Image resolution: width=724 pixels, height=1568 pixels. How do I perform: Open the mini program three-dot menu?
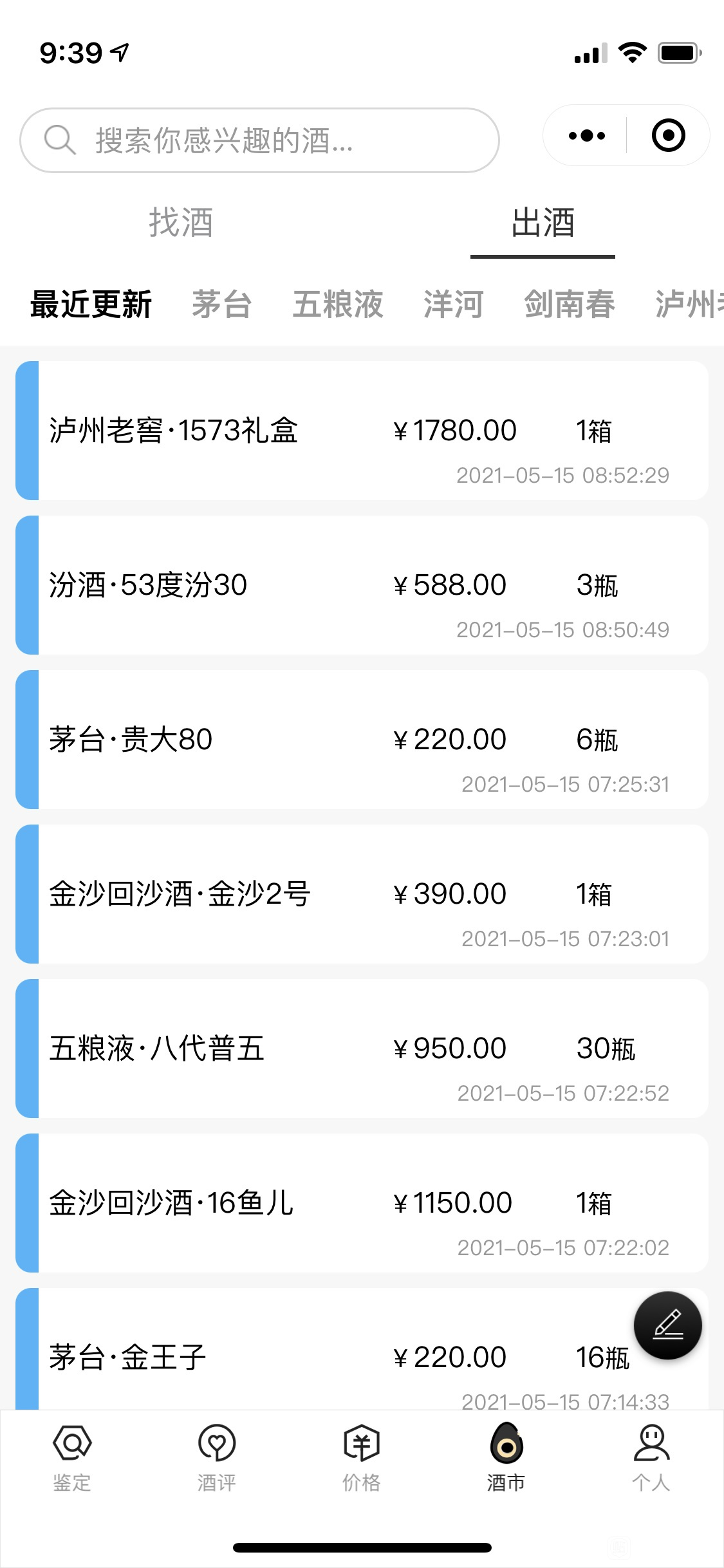[586, 136]
